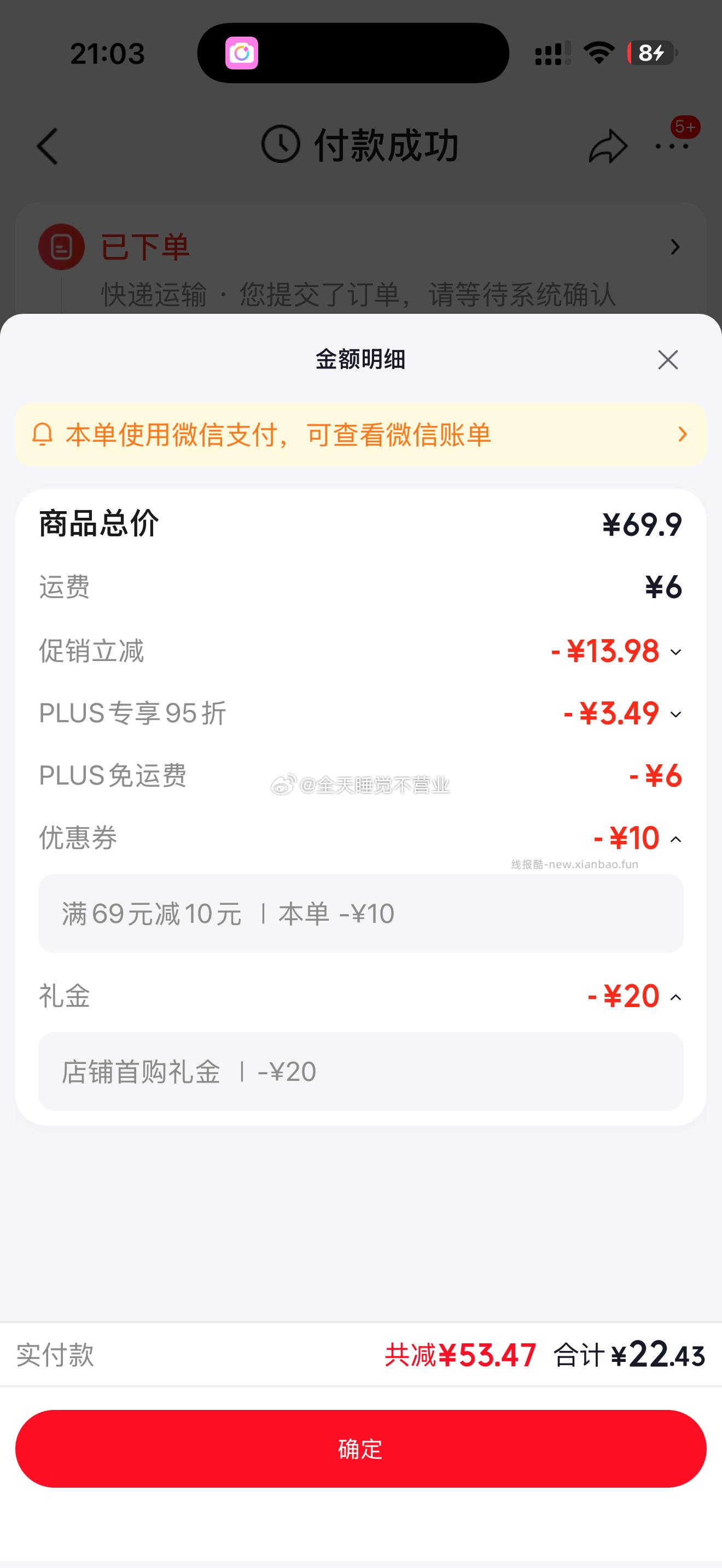Collapse the 礼金 gift money details
The image size is (722, 1568).
coord(676,997)
